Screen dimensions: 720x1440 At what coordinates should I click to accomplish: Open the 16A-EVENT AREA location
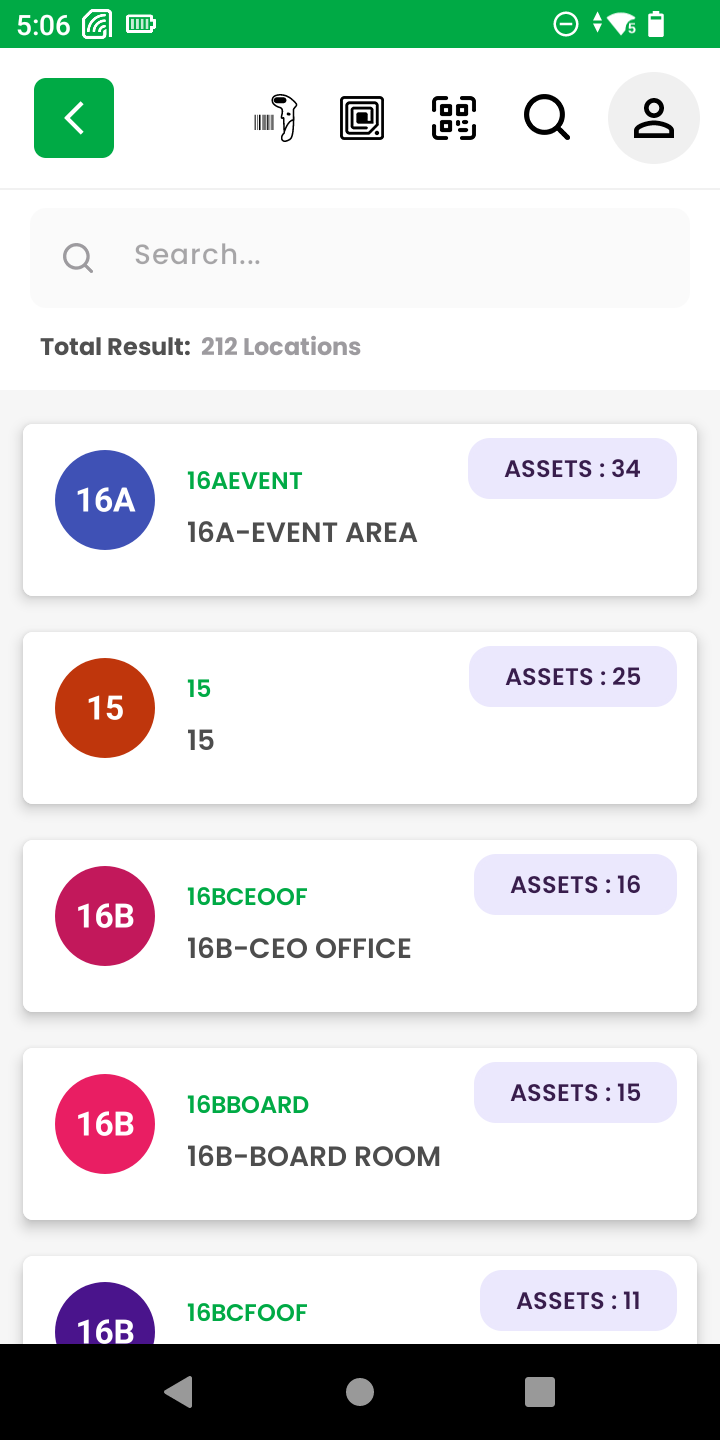tap(360, 510)
